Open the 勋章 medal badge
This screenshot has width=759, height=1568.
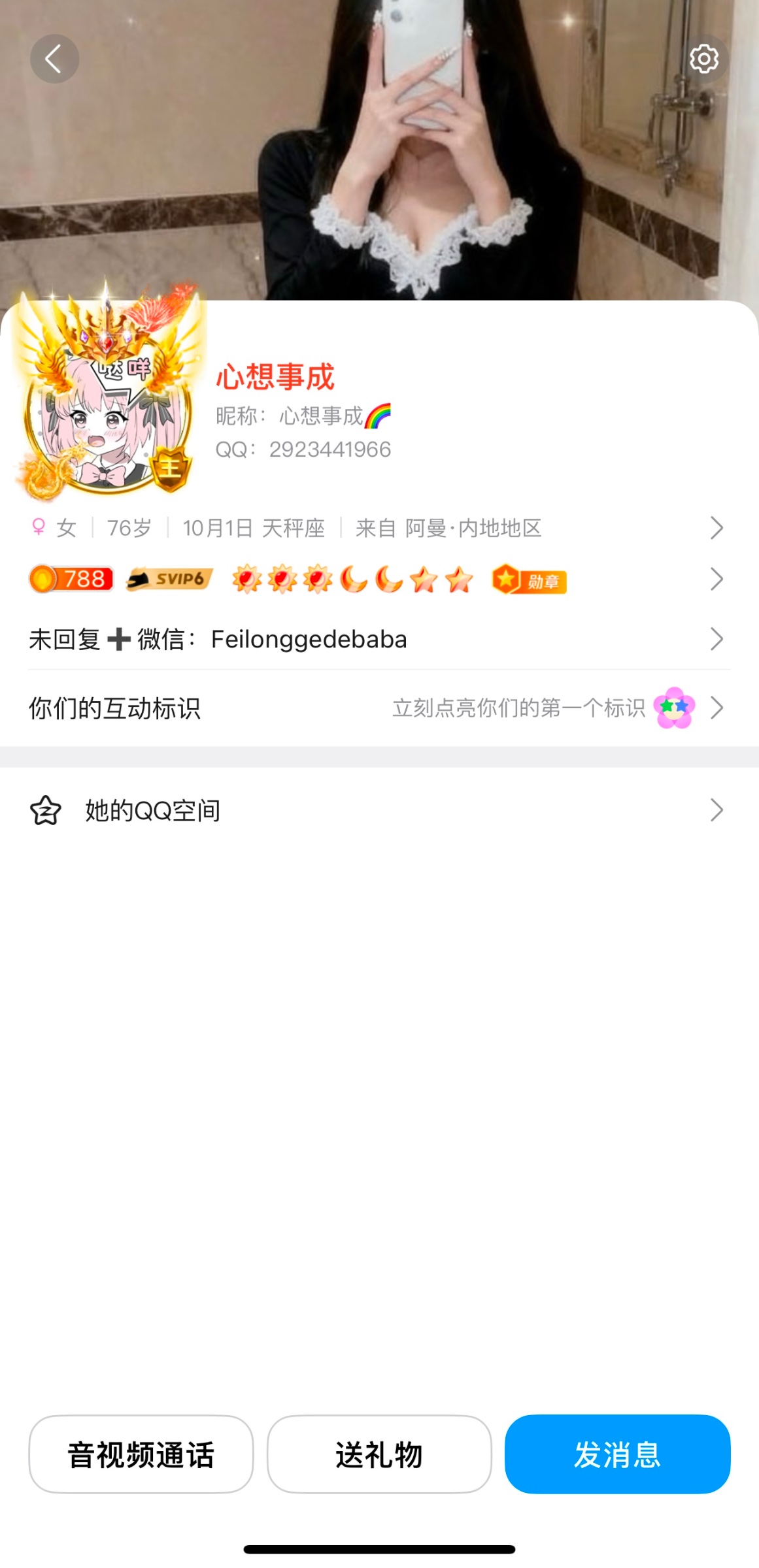pyautogui.click(x=530, y=580)
